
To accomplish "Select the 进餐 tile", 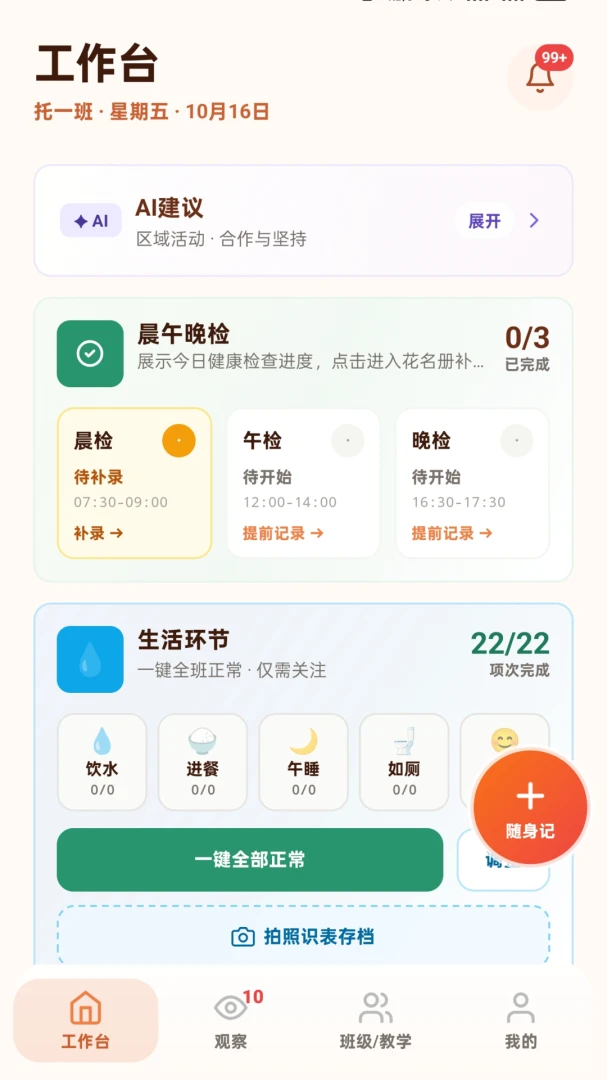I will 203,762.
